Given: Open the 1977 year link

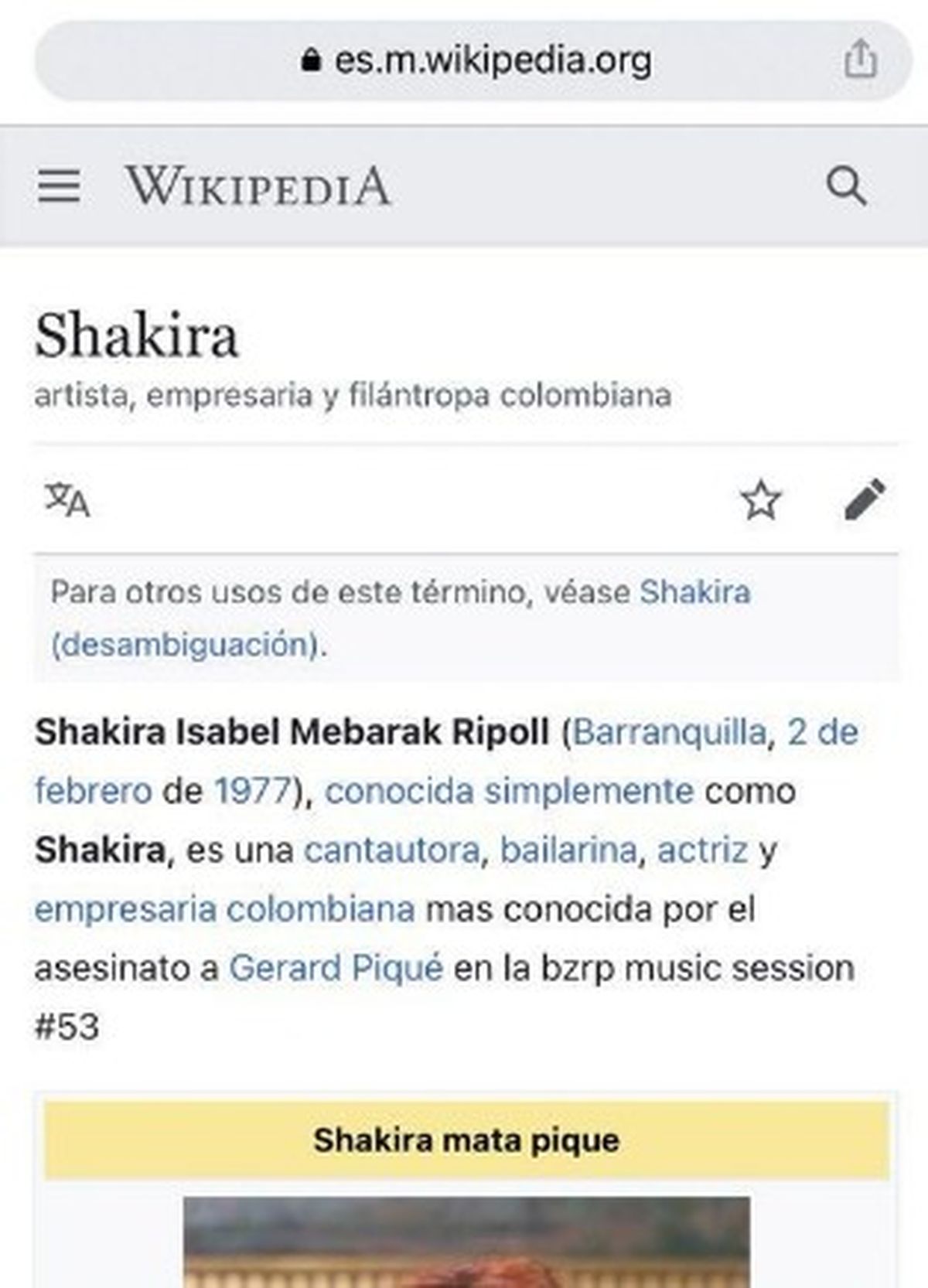Looking at the screenshot, I should tap(251, 791).
